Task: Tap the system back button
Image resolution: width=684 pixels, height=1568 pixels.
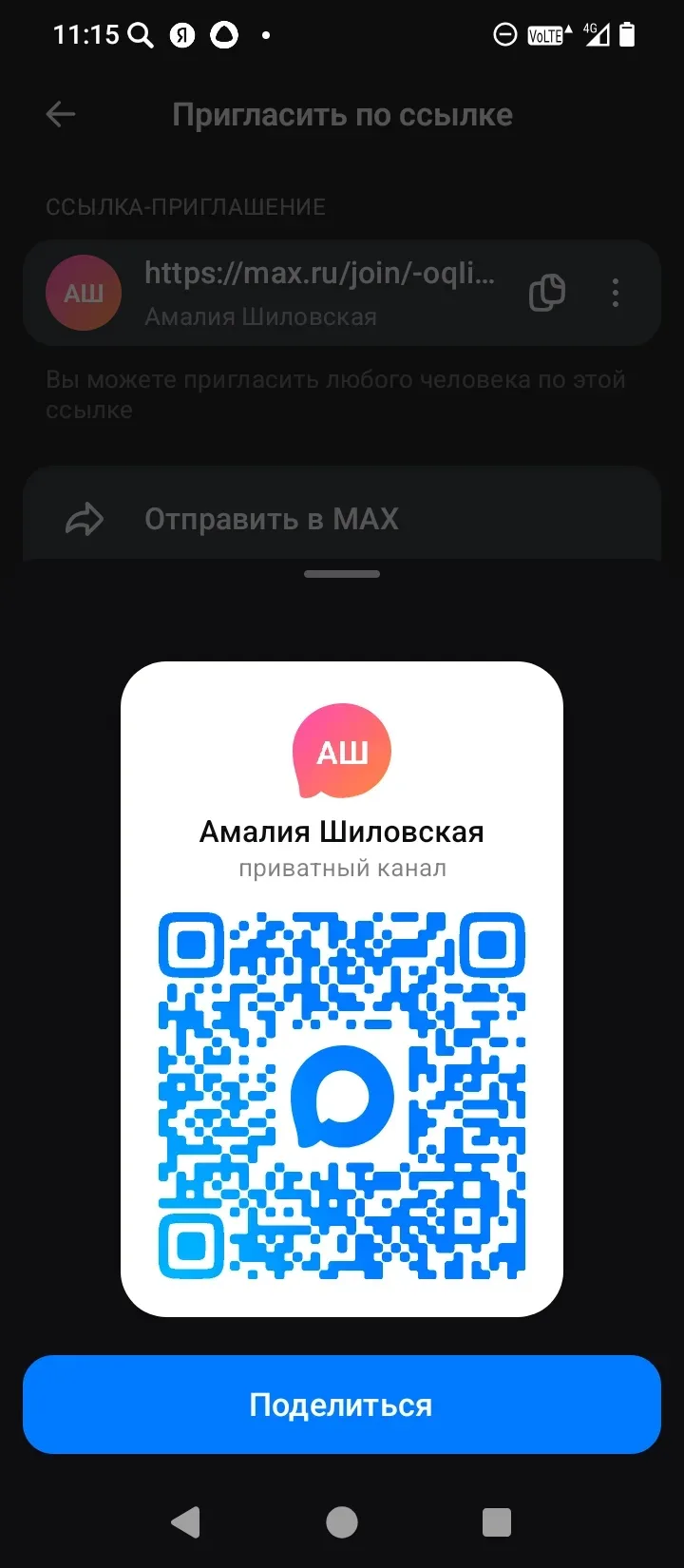Action: click(186, 1522)
